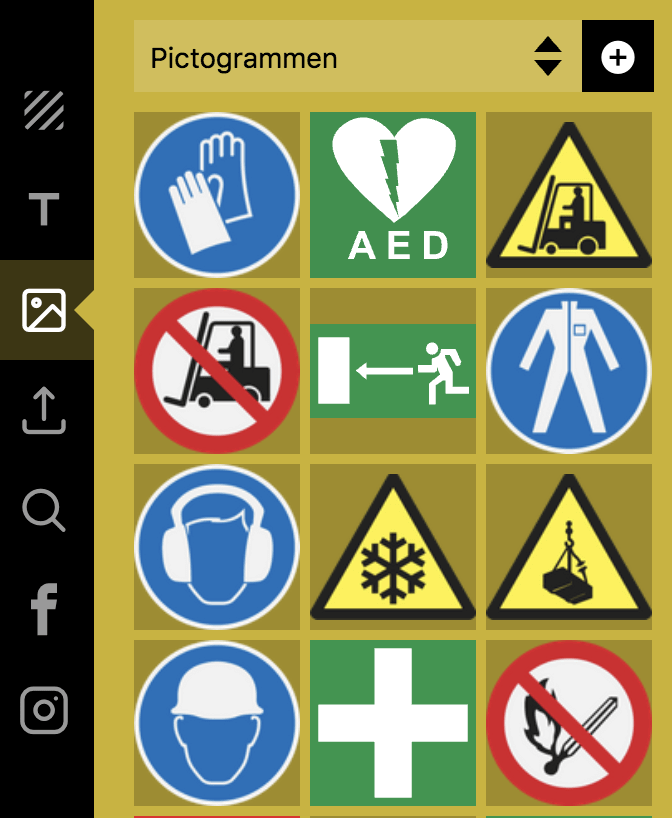Pick the suspended load warning pictogram
672x818 pixels.
[568, 547]
